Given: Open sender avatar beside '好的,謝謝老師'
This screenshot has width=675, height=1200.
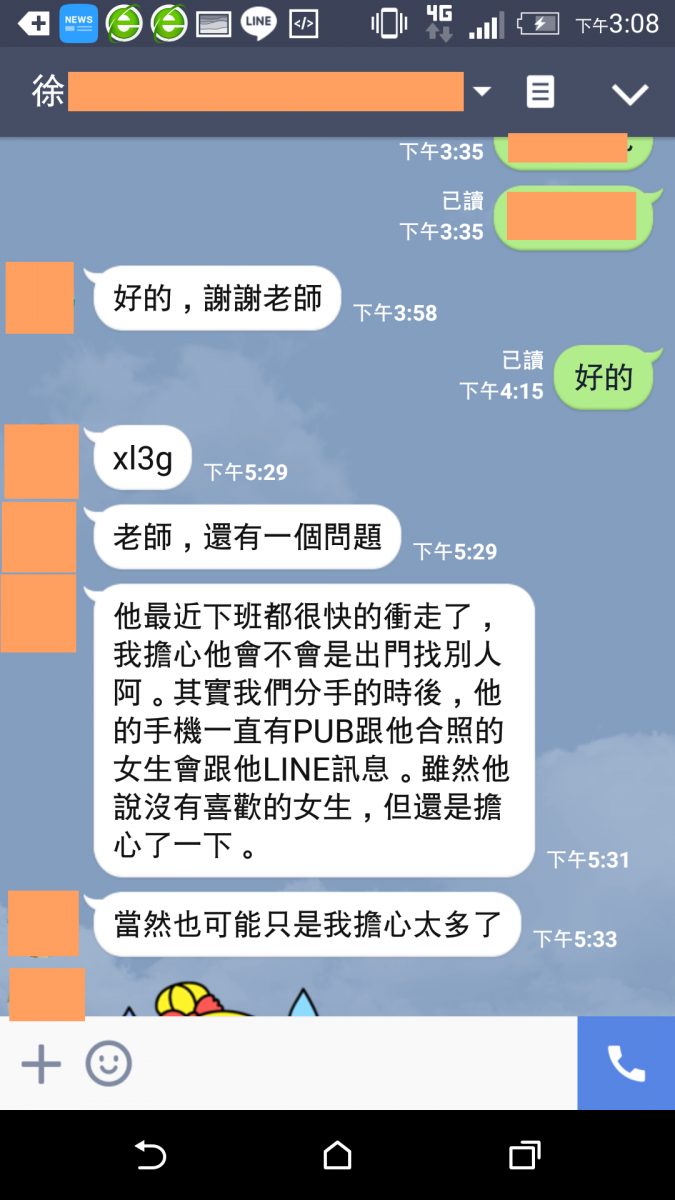Looking at the screenshot, I should point(40,297).
